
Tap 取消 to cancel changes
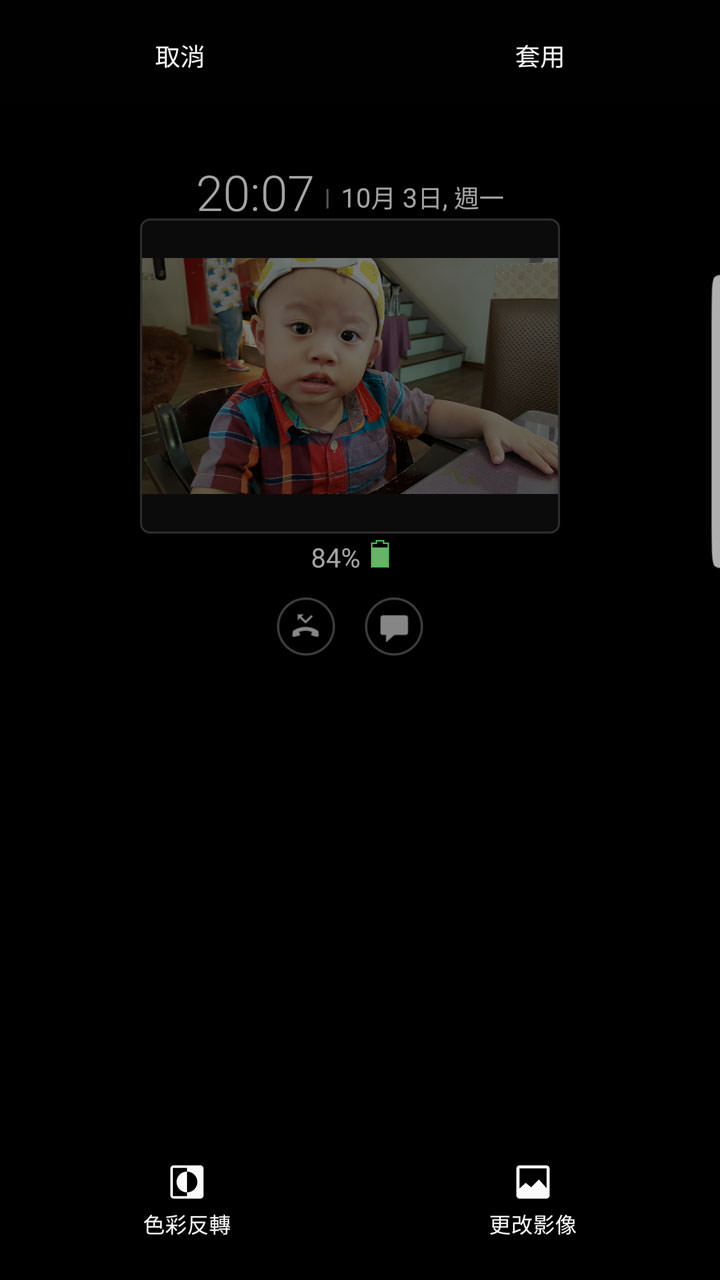(x=180, y=57)
